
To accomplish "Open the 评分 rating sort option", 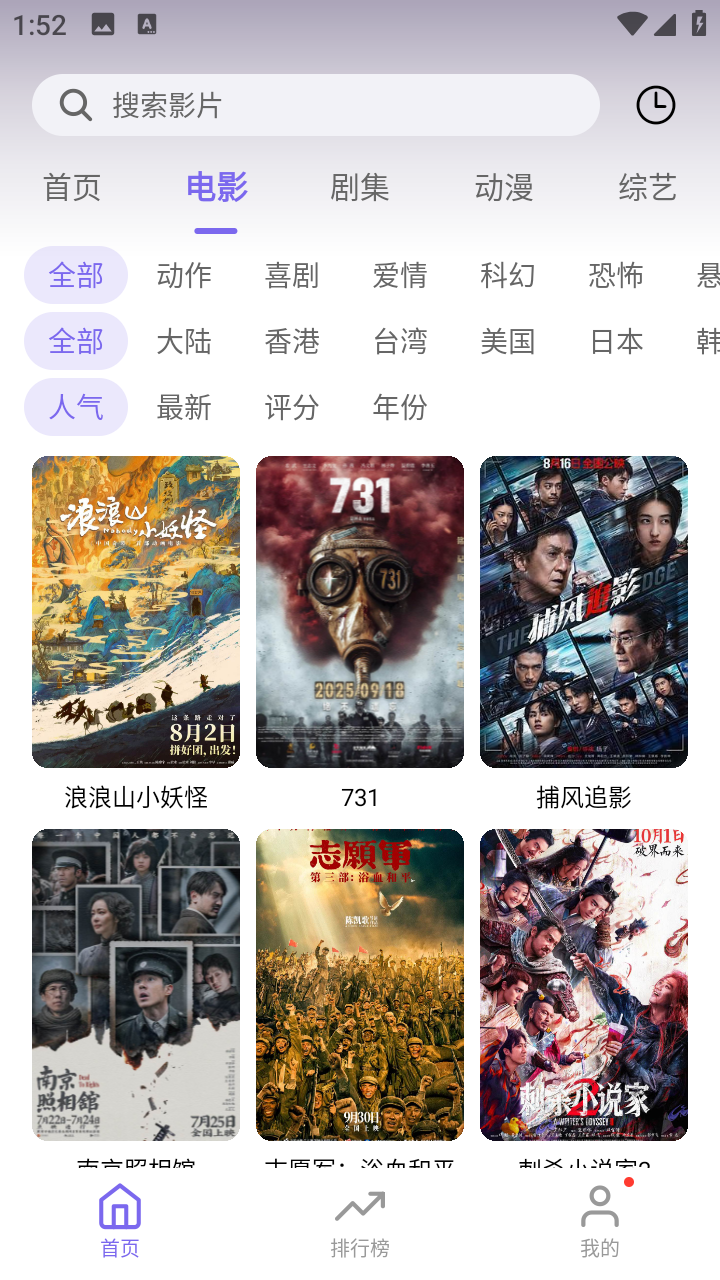I will click(x=292, y=407).
